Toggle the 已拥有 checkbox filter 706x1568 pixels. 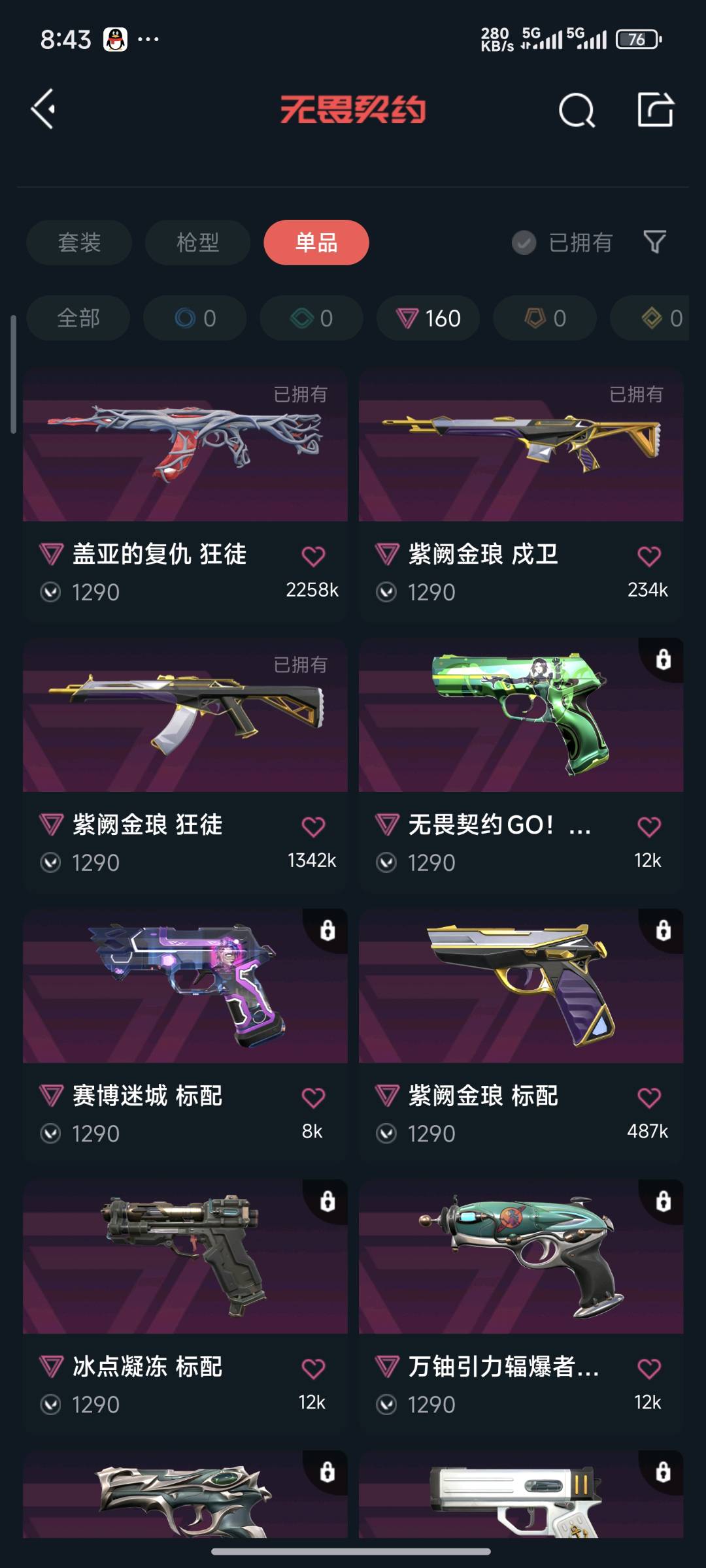[x=562, y=242]
